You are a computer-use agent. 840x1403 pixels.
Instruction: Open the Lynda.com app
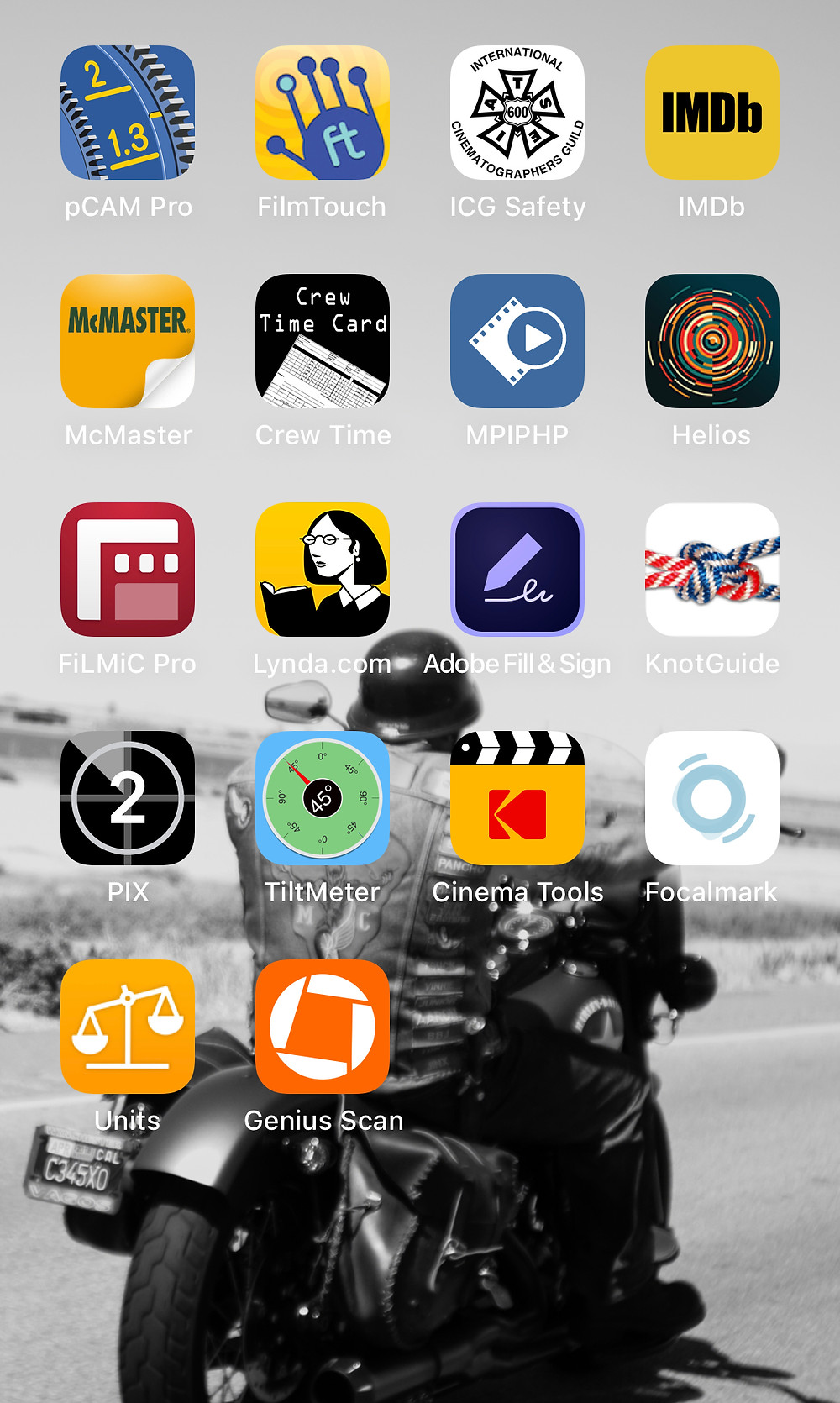(x=323, y=570)
